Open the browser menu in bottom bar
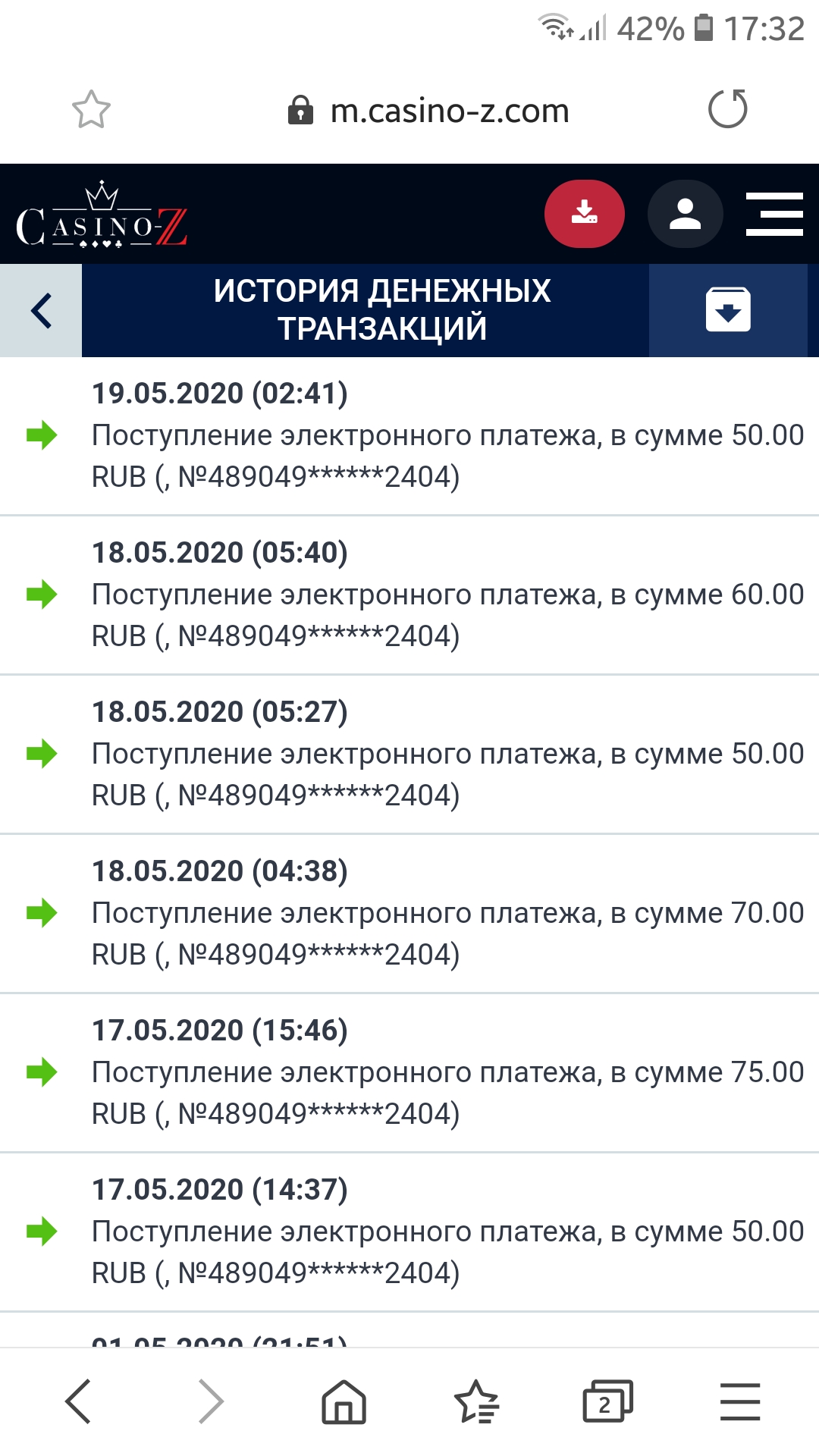The height and width of the screenshot is (1456, 819). [x=739, y=1401]
